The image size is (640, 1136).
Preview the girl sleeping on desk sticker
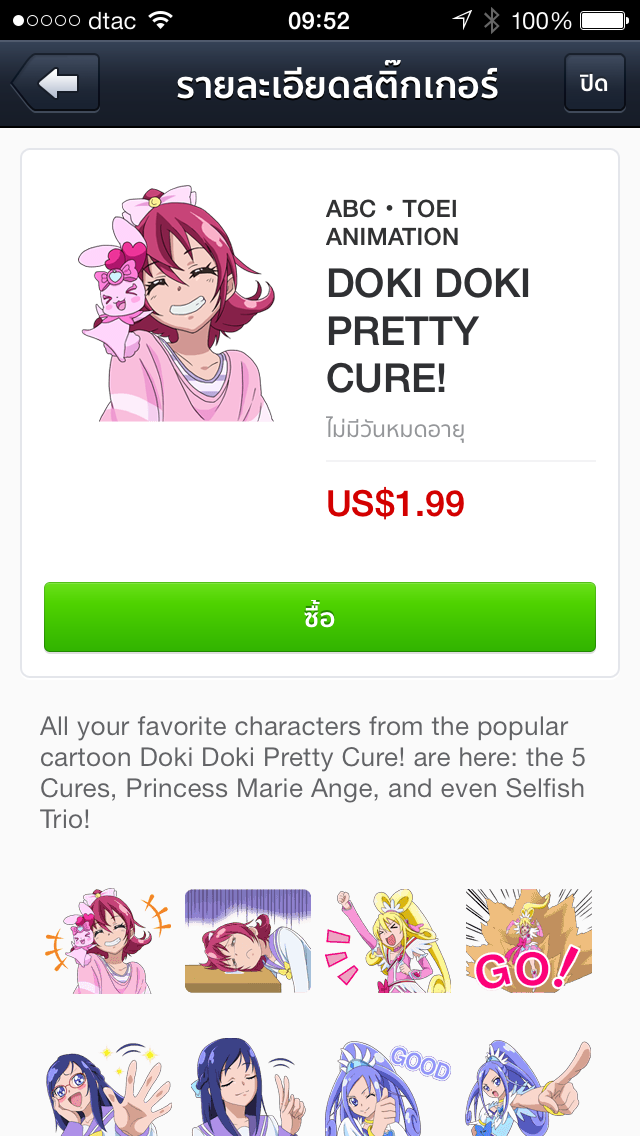[x=248, y=941]
